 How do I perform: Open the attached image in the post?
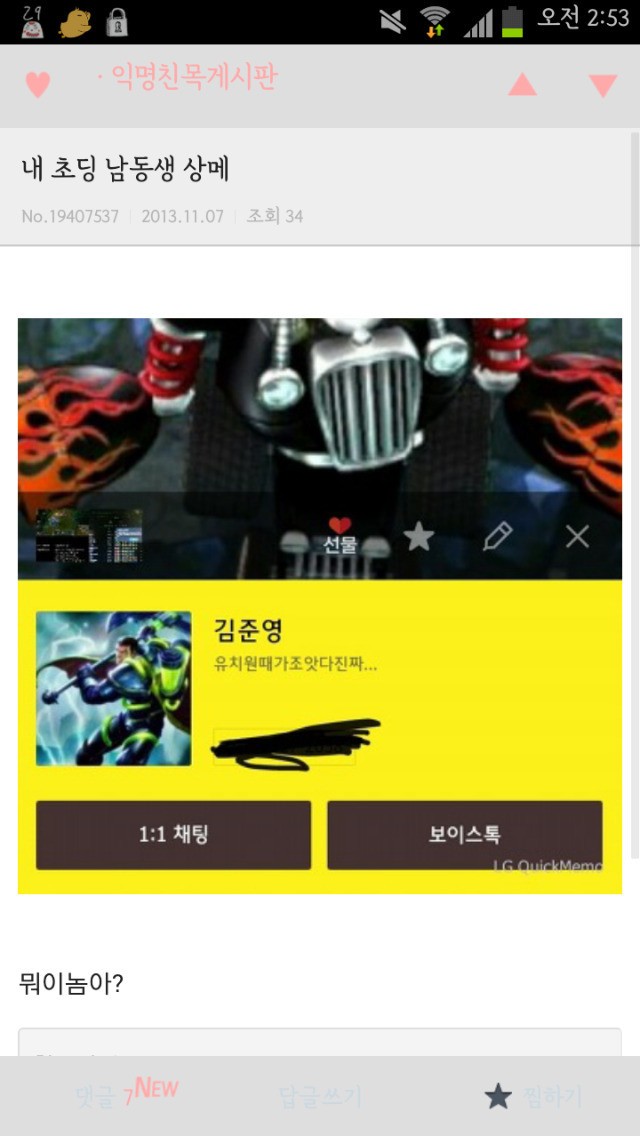pos(320,605)
